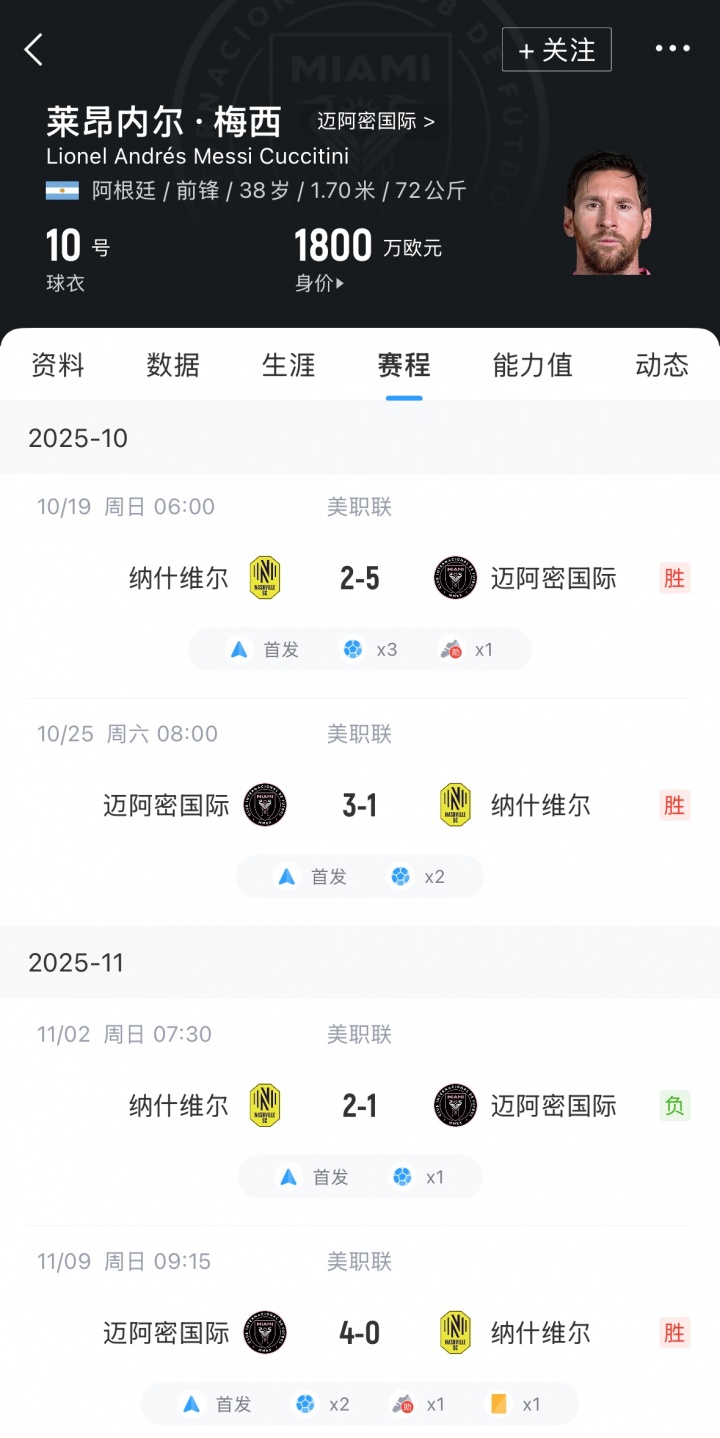Switch to the 数据 tab
The height and width of the screenshot is (1438, 720).
(x=173, y=365)
